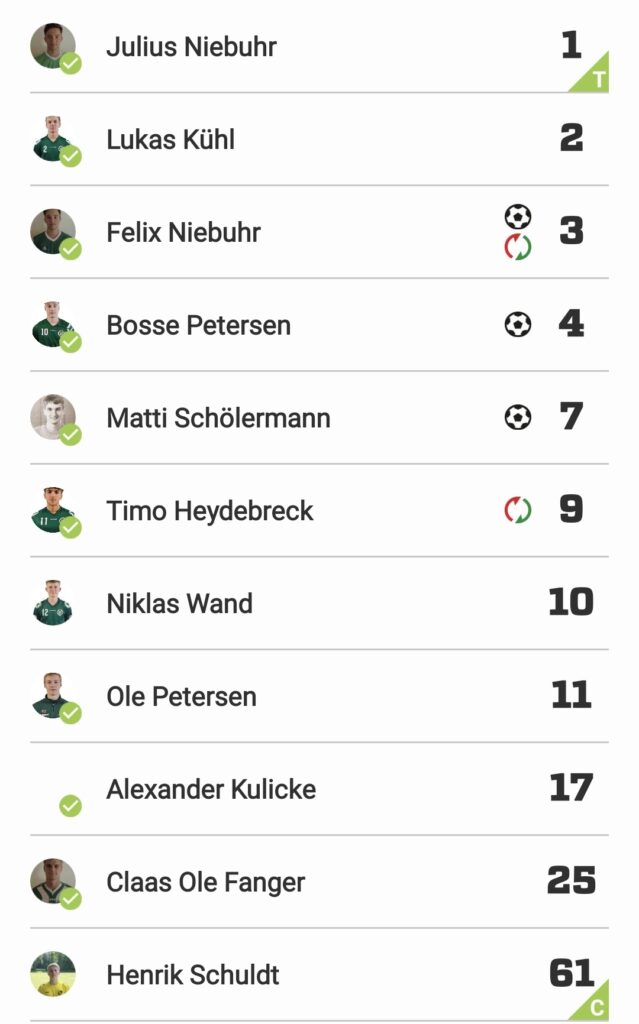Open Niklas Wand's player page
This screenshot has height=1024, width=639.
[x=179, y=604]
